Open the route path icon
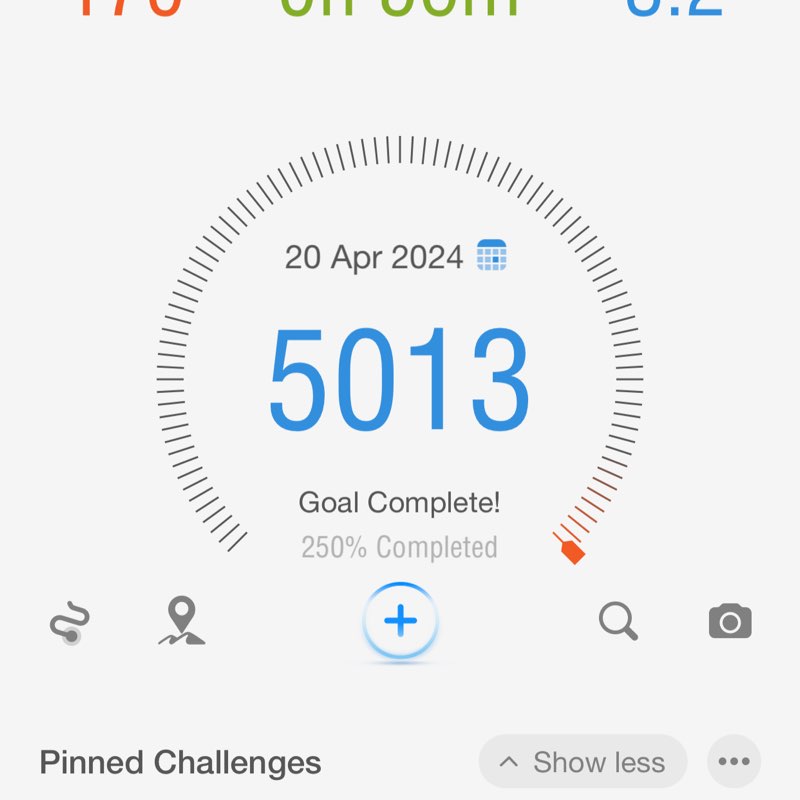Screen dimensions: 800x800 click(69, 622)
